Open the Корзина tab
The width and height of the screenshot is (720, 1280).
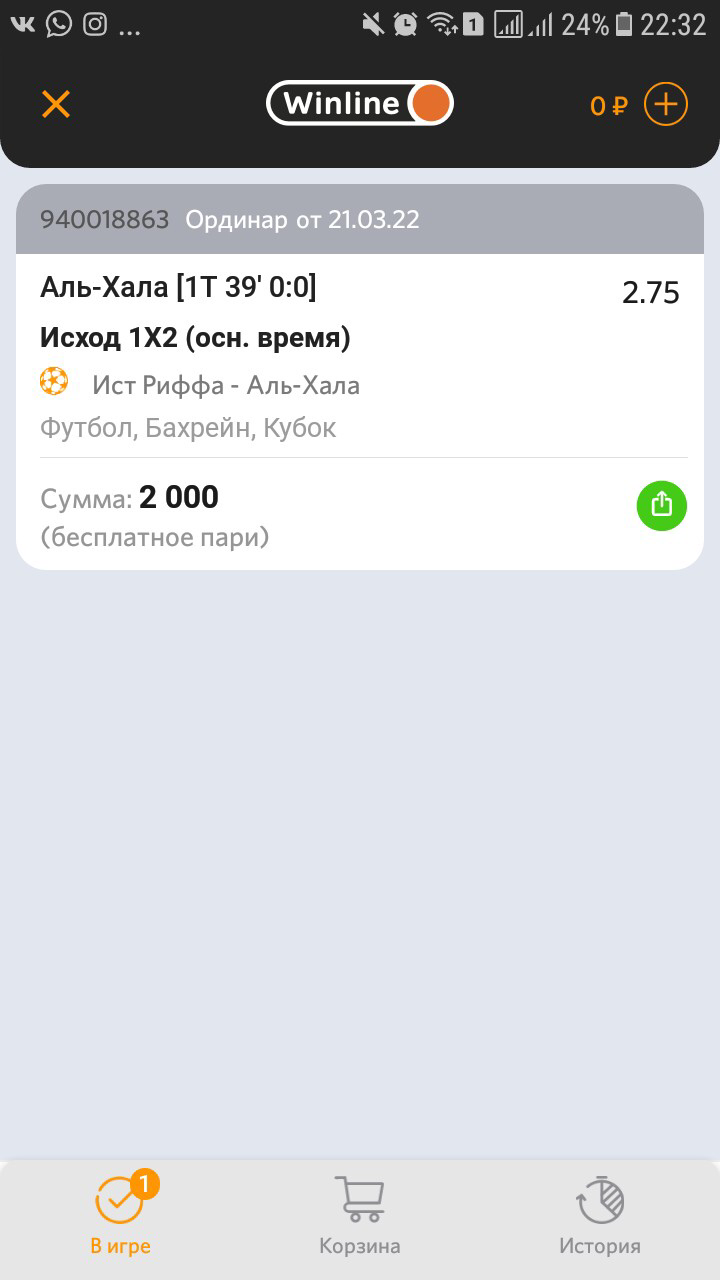360,1216
